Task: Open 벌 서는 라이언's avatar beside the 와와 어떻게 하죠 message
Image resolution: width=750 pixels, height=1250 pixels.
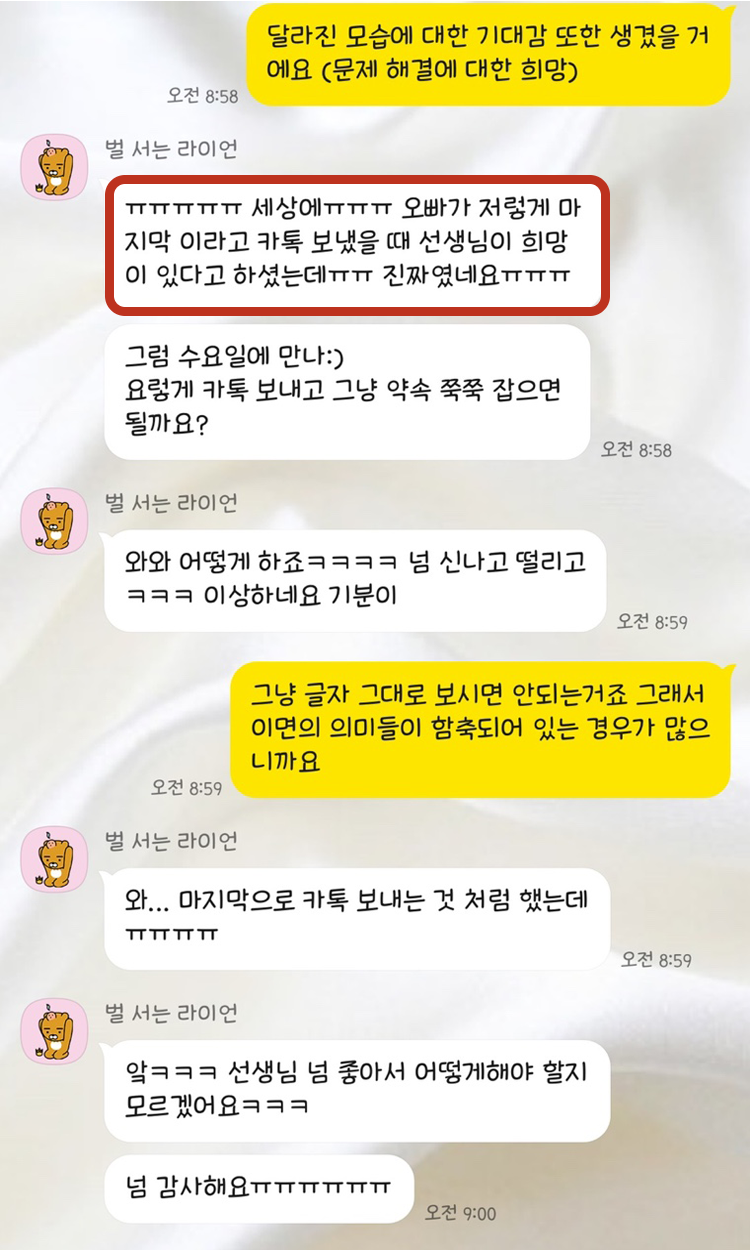Action: pyautogui.click(x=55, y=519)
